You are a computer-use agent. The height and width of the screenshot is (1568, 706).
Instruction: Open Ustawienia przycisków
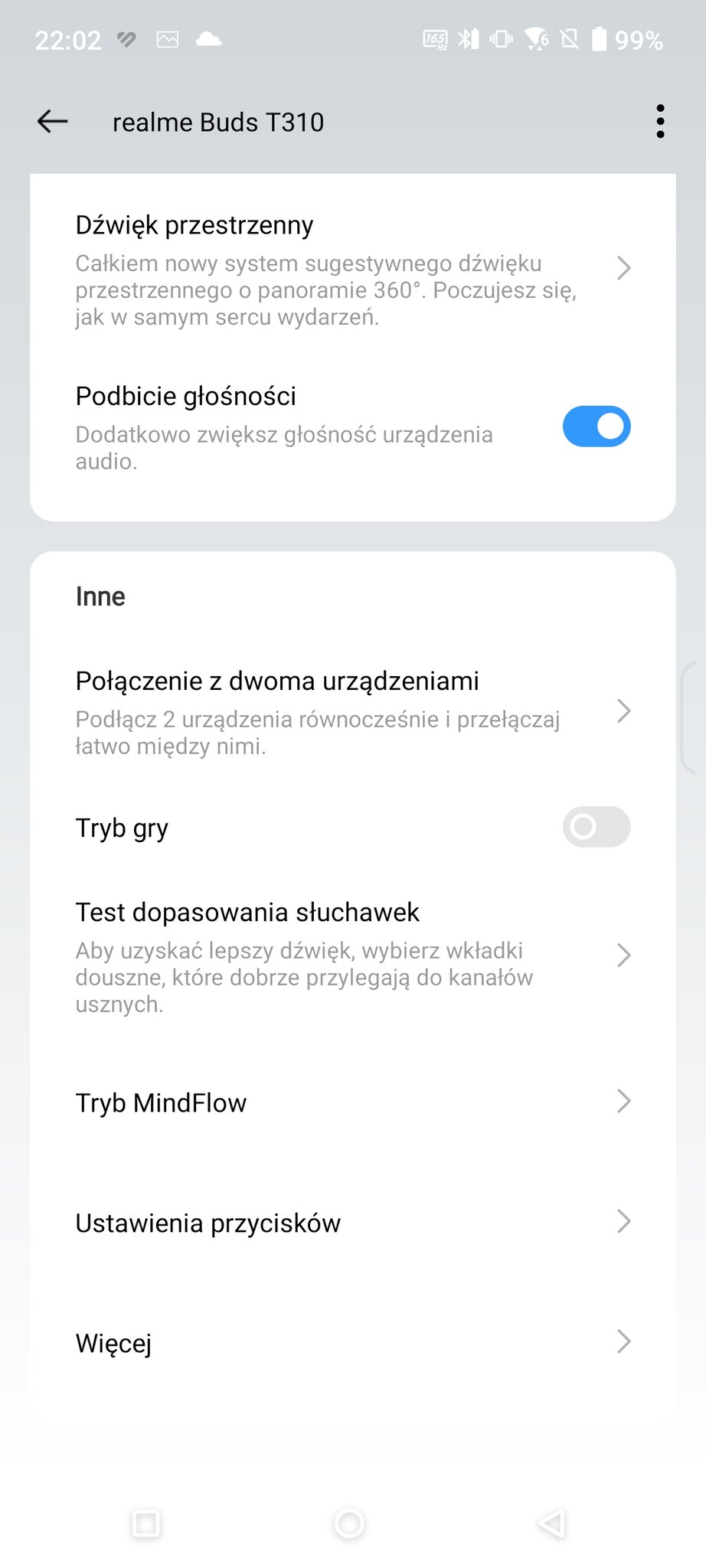[353, 1223]
